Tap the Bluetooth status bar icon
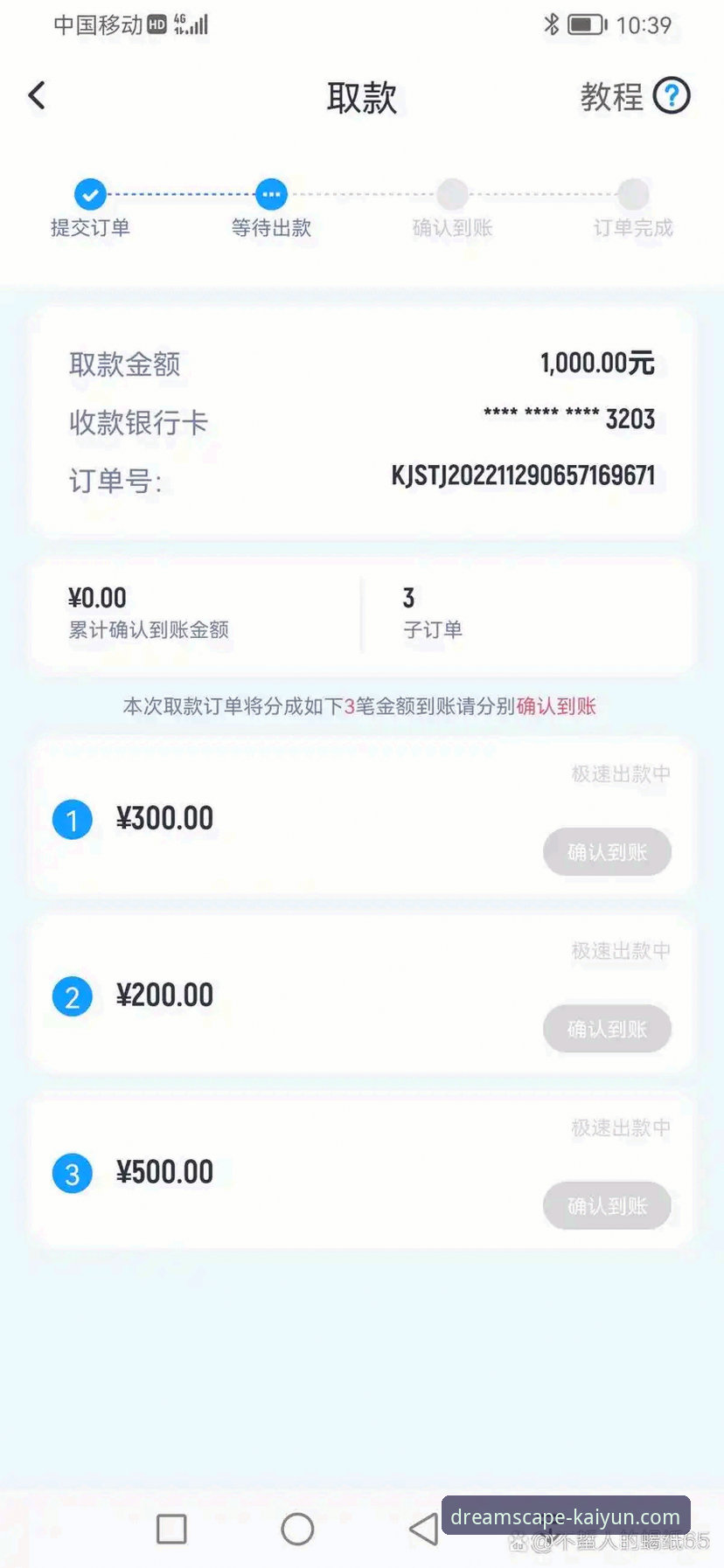724x1568 pixels. pos(551,24)
